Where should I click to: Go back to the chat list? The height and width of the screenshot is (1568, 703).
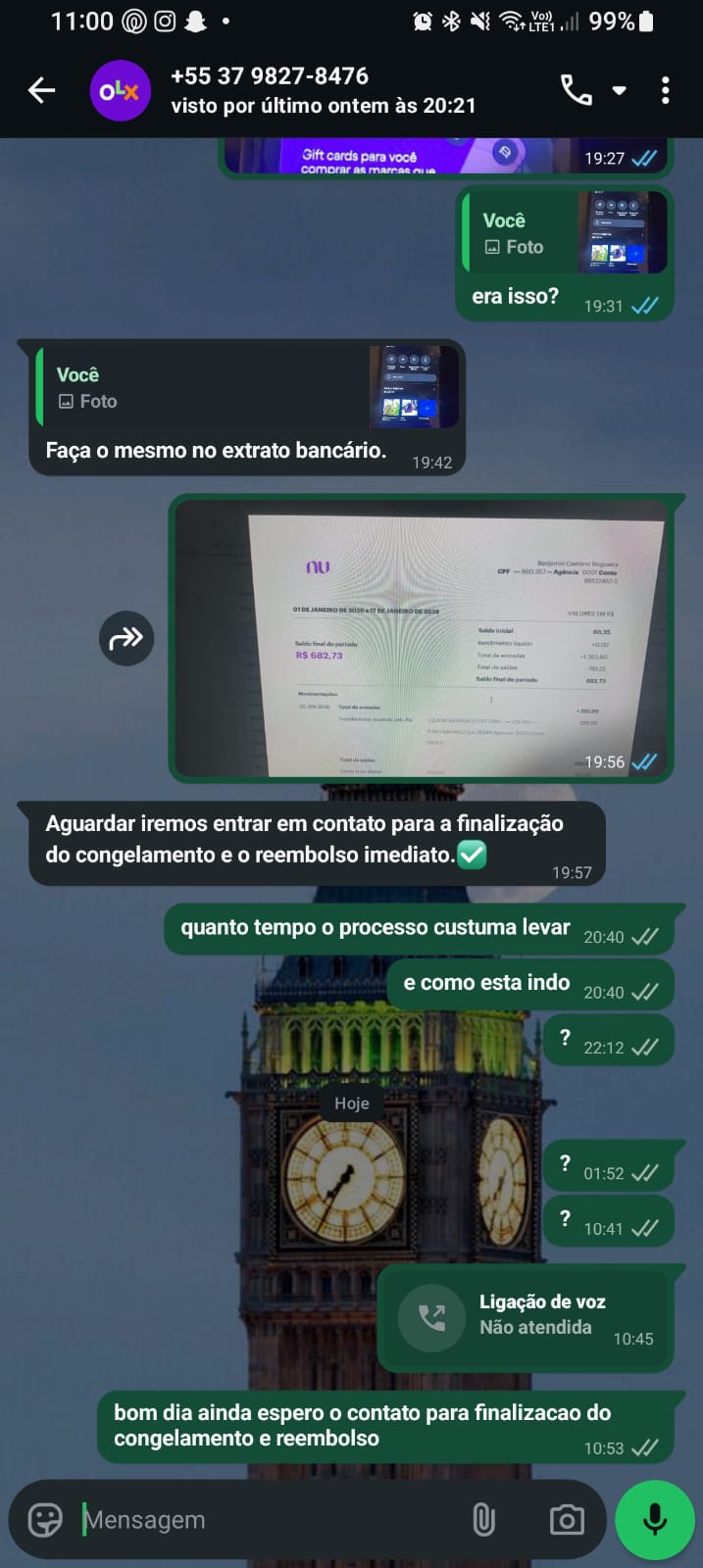pyautogui.click(x=41, y=91)
